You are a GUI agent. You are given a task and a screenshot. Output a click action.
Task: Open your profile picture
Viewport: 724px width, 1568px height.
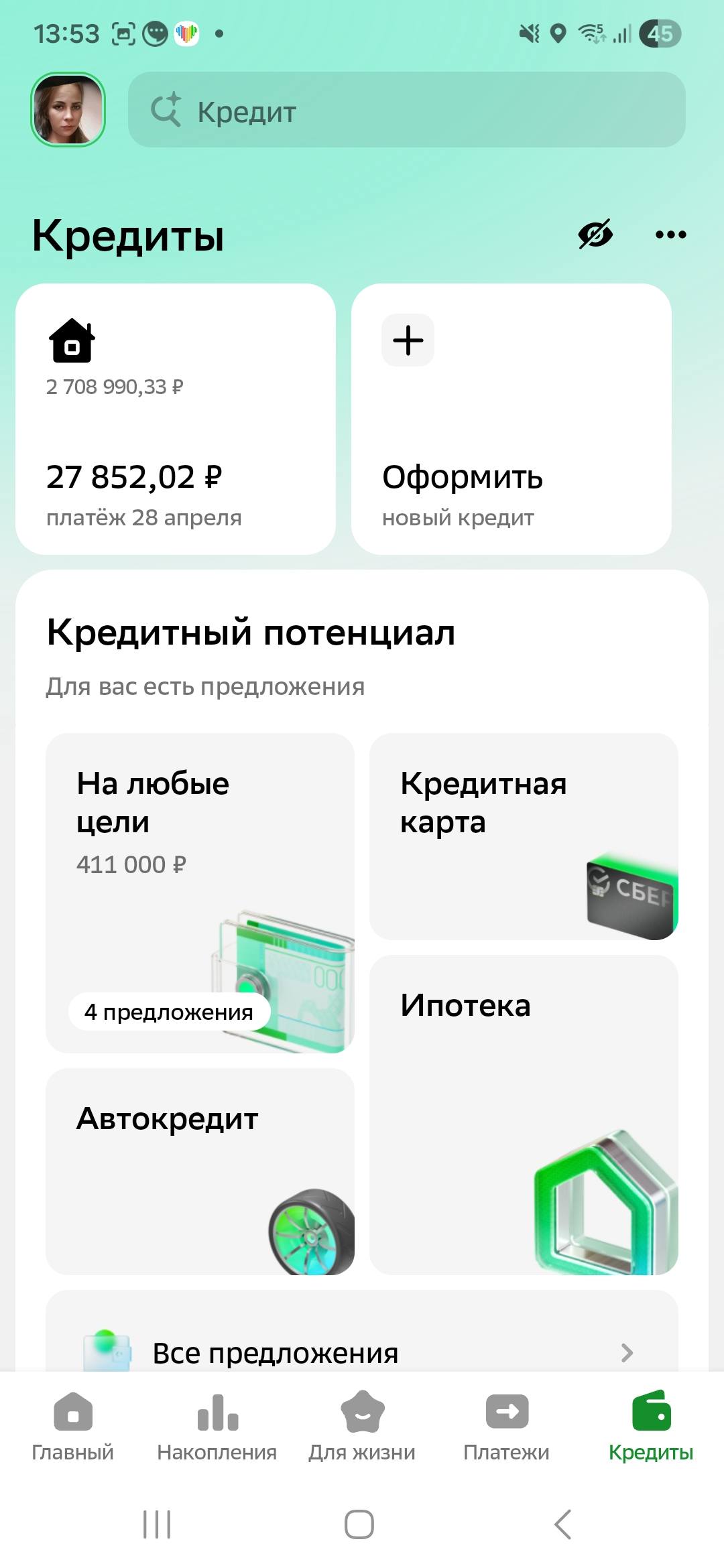68,110
